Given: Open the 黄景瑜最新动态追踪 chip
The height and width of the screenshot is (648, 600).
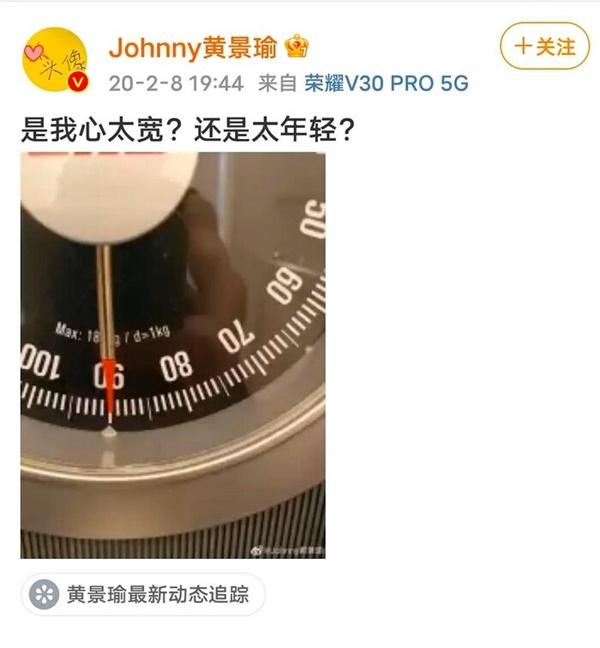Looking at the screenshot, I should coord(146,596).
